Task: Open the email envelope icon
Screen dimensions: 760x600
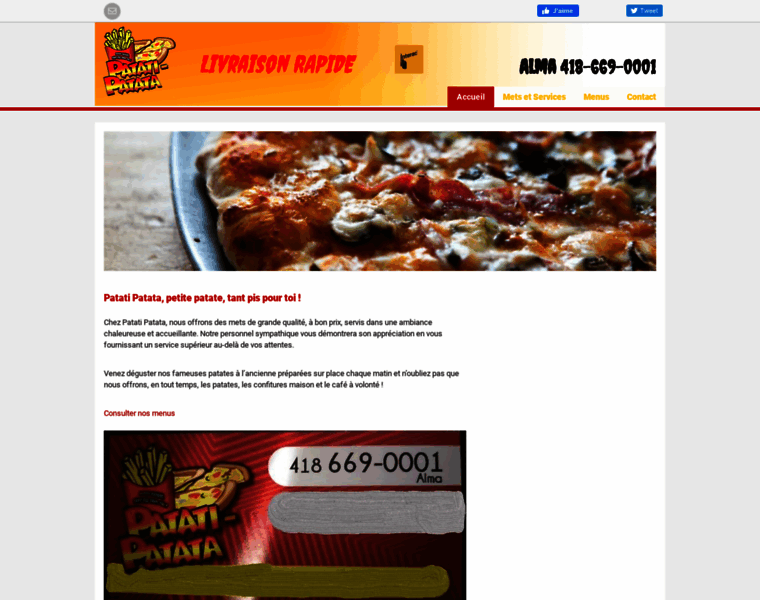Action: (x=112, y=11)
